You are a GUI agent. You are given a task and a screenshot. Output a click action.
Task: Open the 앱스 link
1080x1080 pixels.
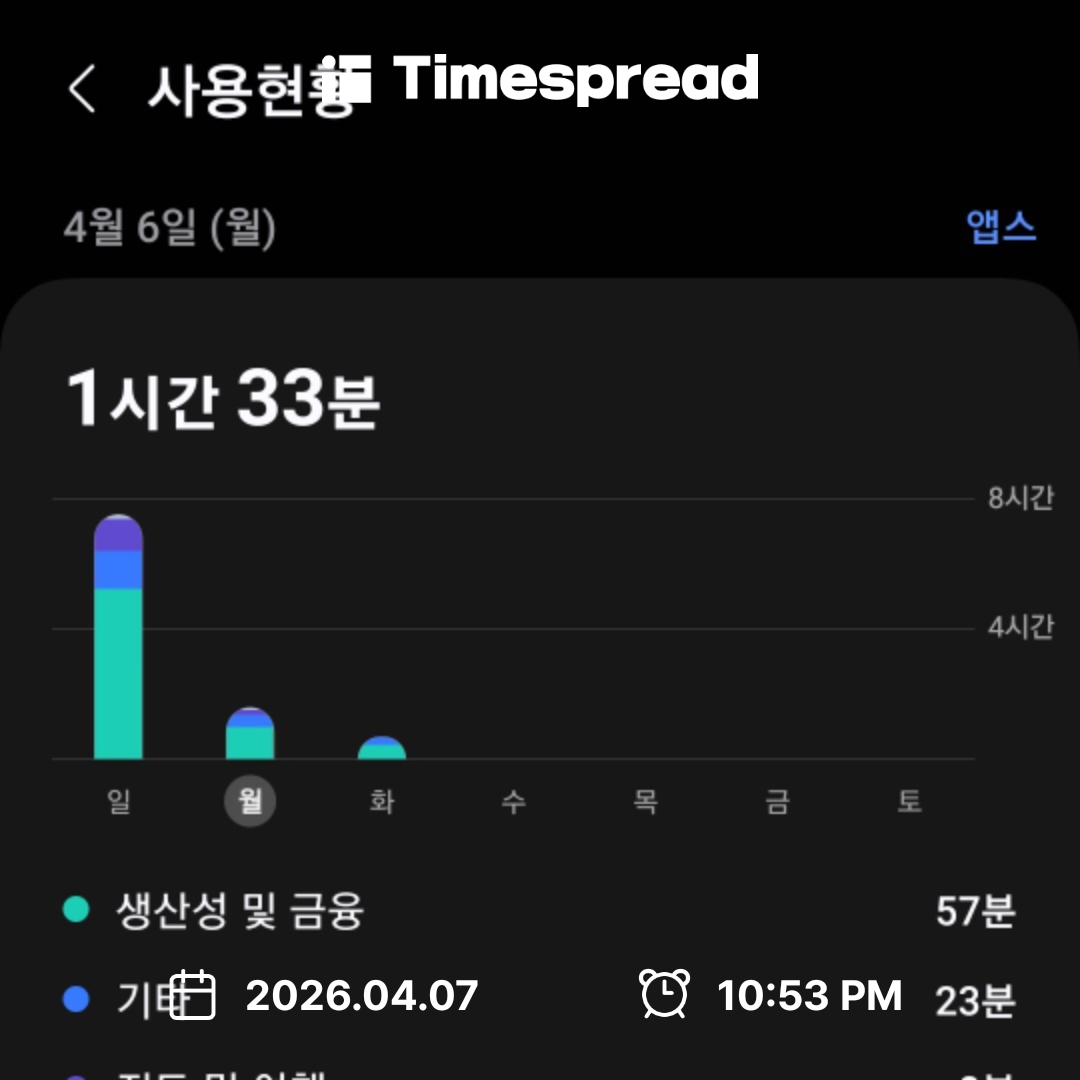[x=1001, y=227]
